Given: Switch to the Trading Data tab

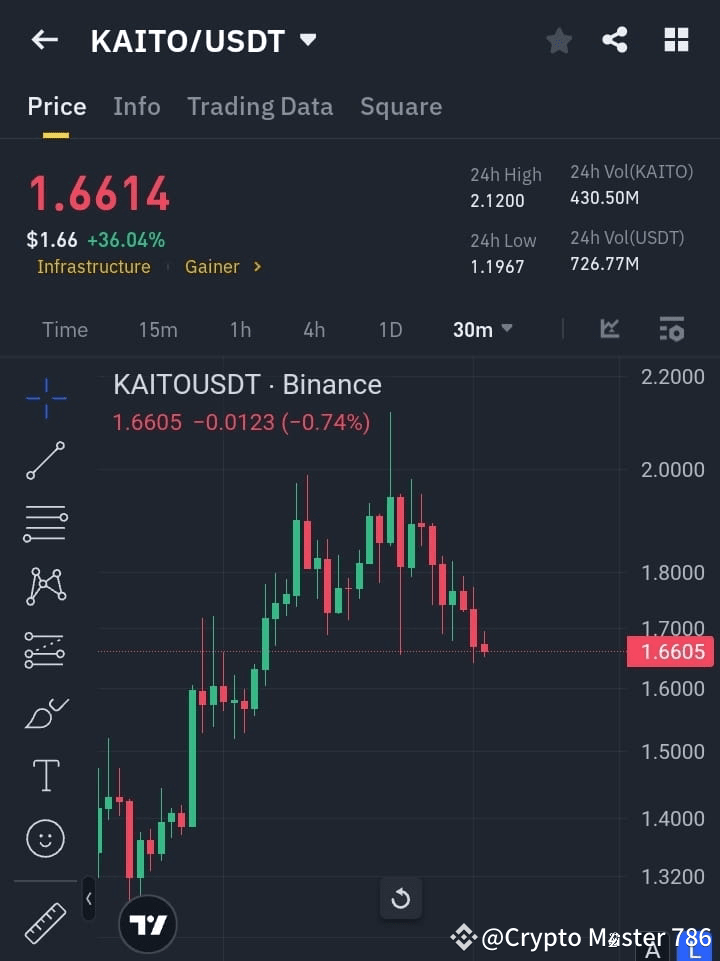Looking at the screenshot, I should point(260,107).
